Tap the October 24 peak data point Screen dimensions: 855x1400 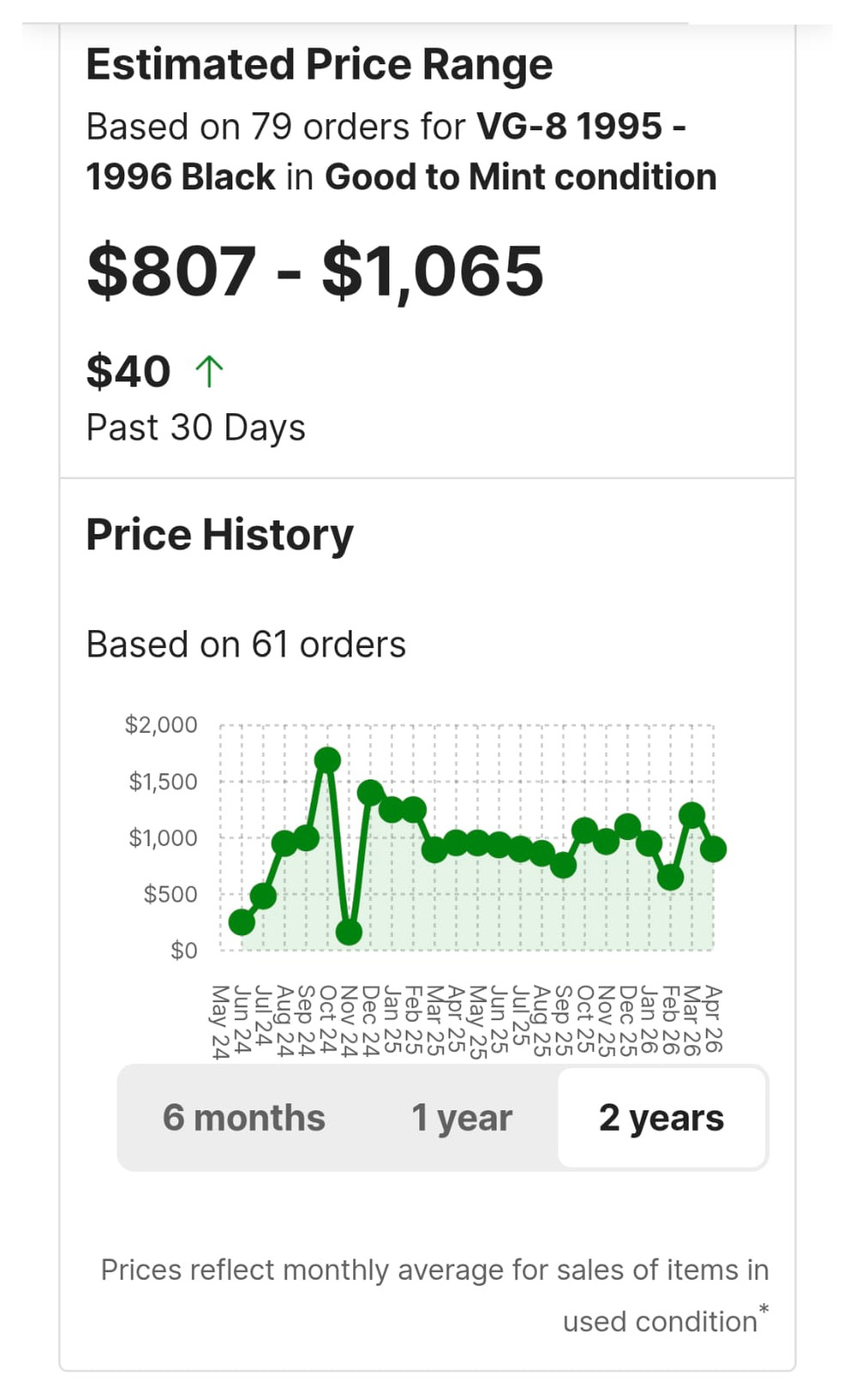click(328, 758)
